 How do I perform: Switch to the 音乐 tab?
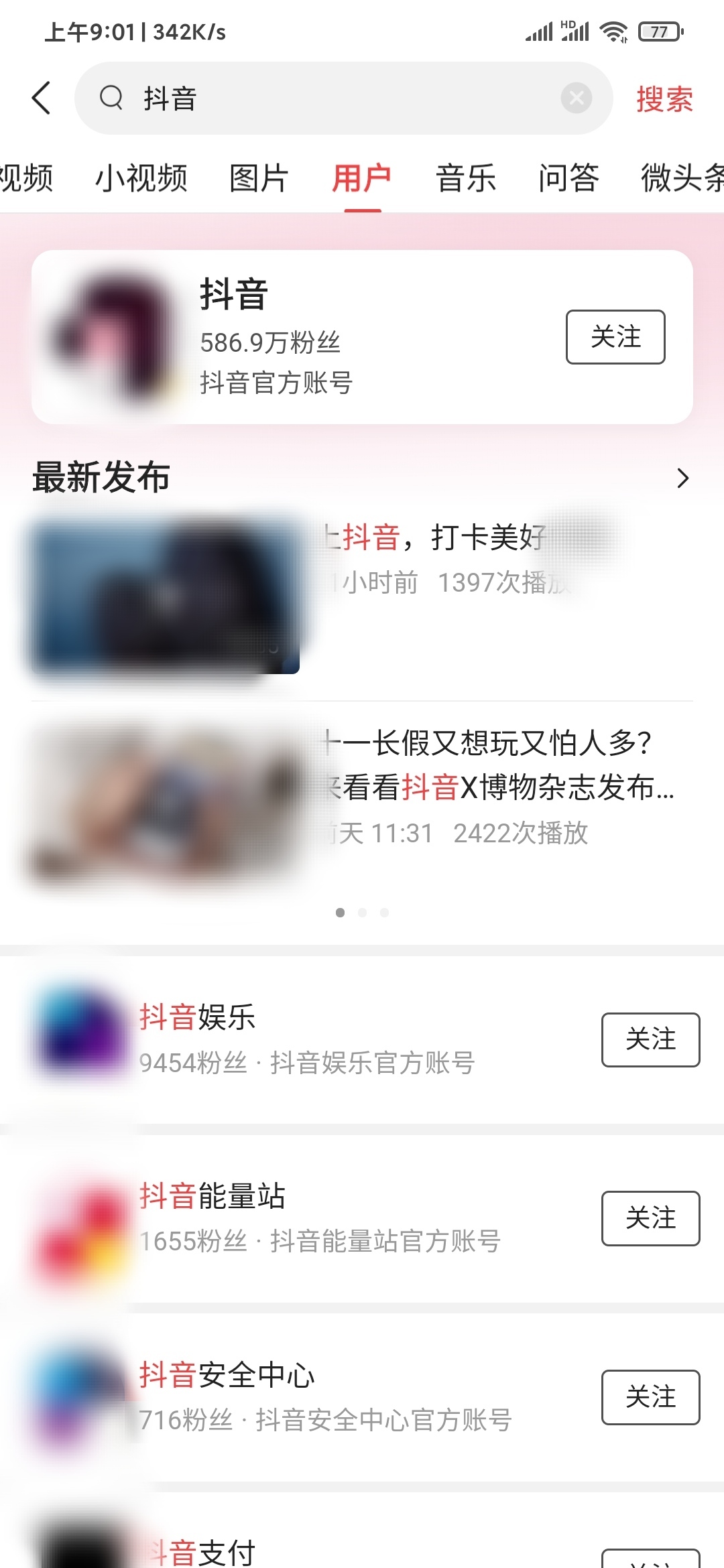coord(466,178)
